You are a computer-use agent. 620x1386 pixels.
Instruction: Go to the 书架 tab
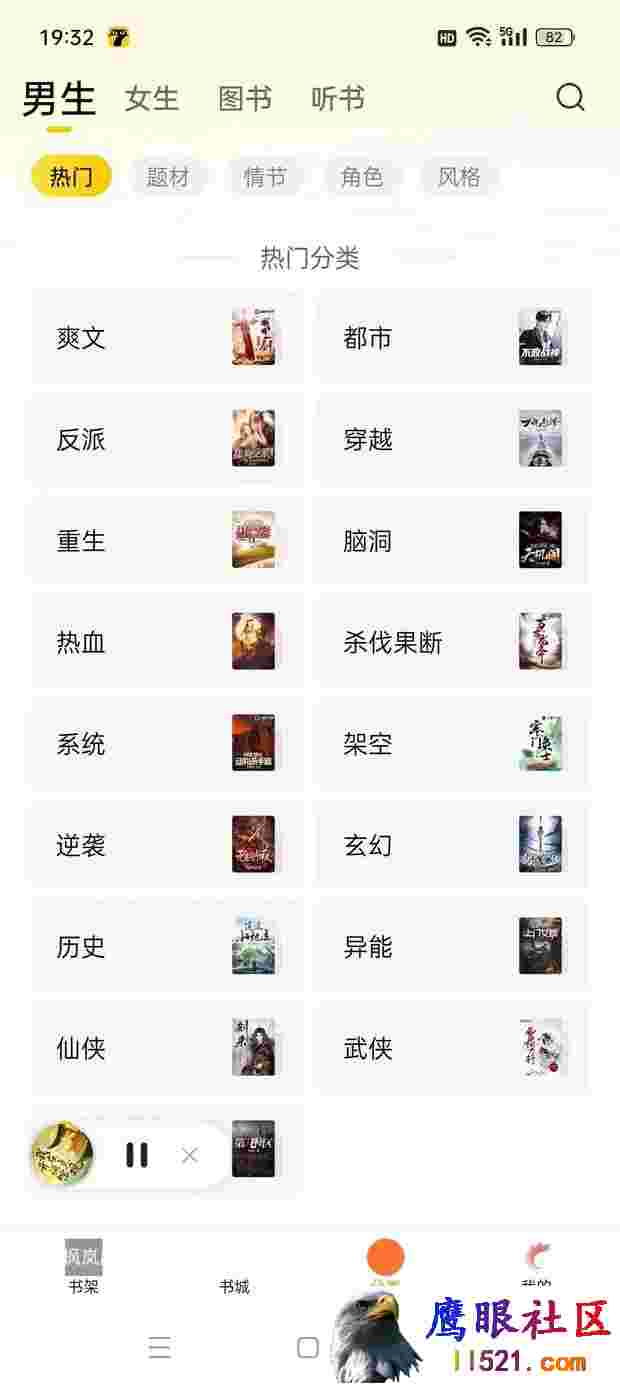tap(84, 1267)
